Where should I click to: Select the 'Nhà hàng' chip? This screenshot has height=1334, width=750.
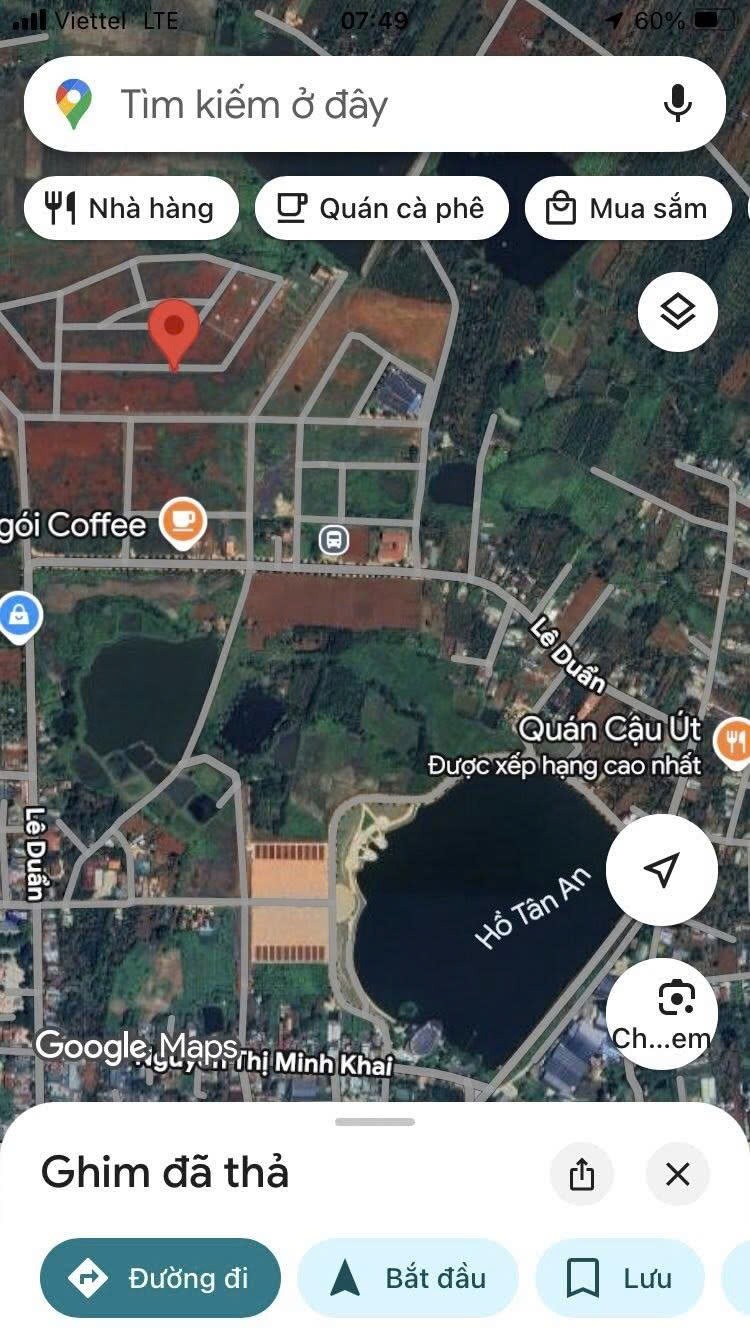tap(131, 208)
